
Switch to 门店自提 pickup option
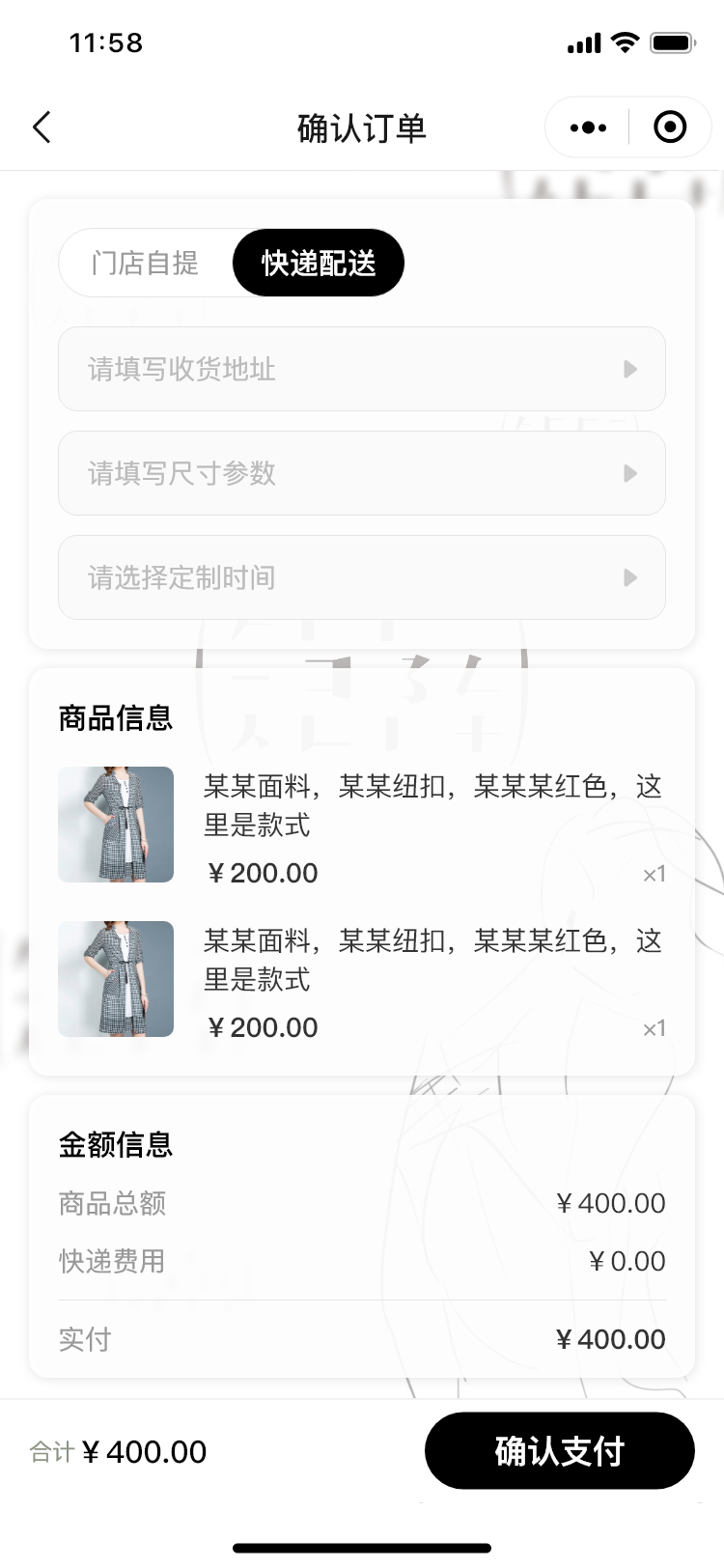click(146, 263)
